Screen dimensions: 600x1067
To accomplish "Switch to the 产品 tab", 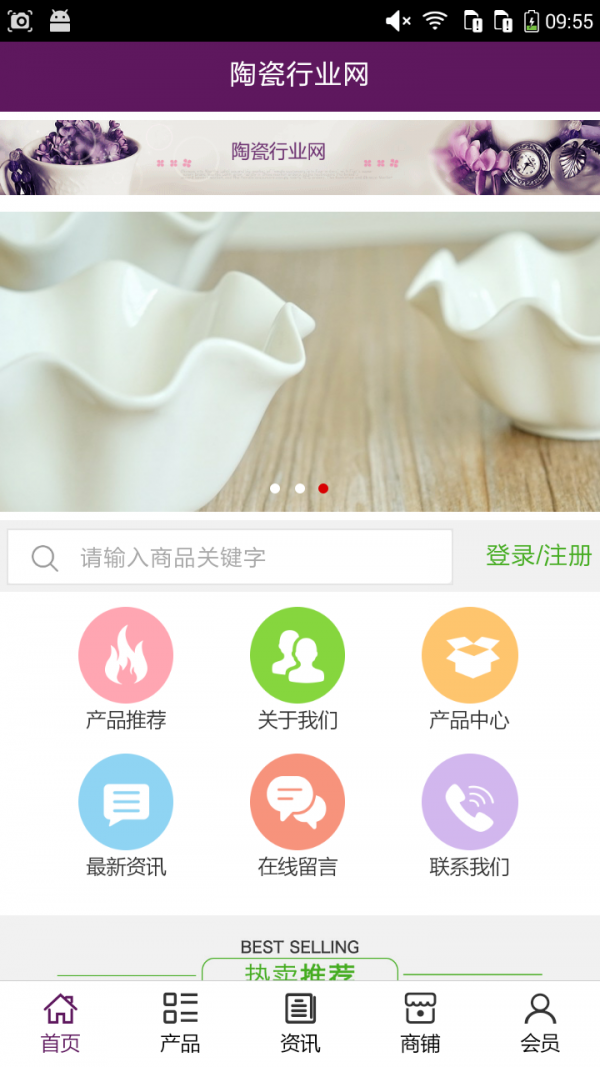I will coord(180,1023).
